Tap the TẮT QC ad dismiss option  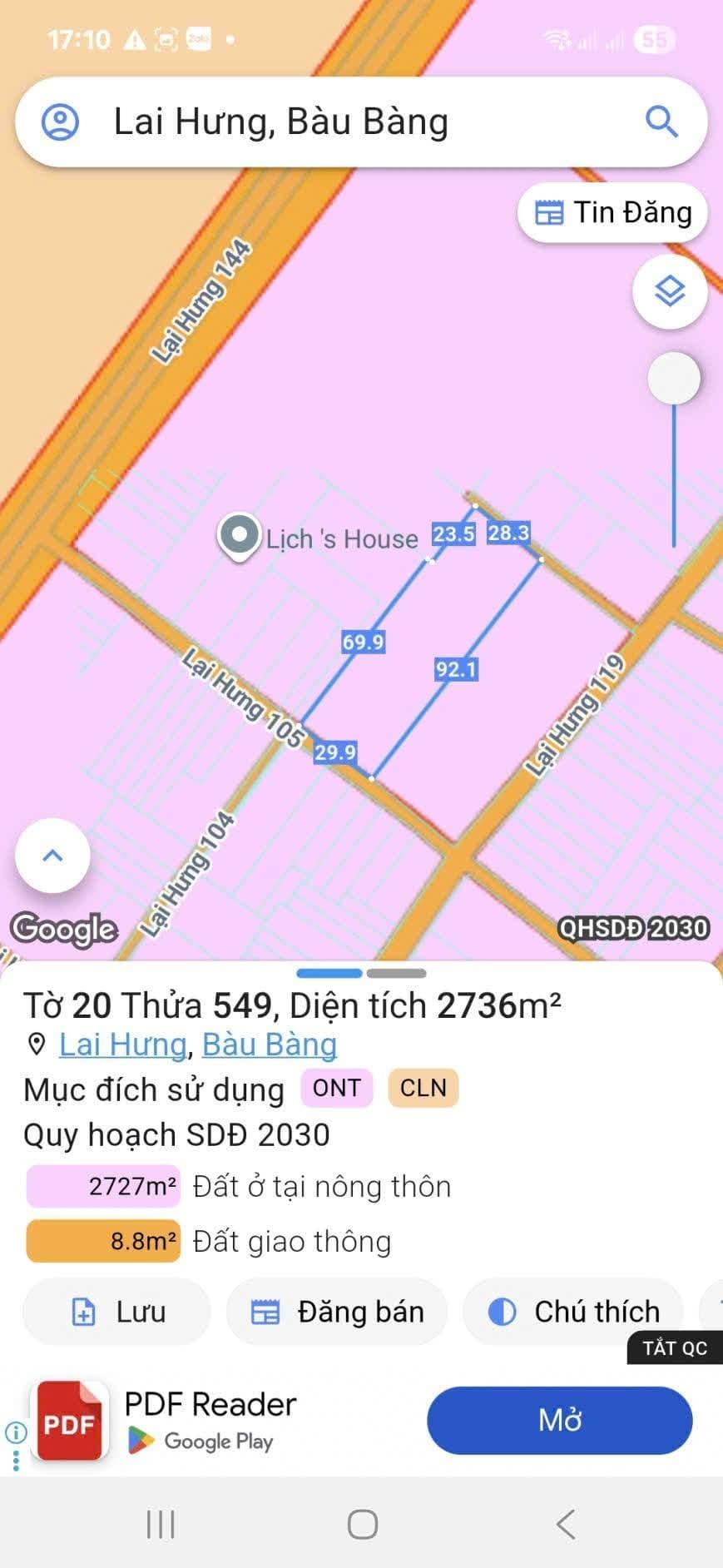pos(675,1348)
